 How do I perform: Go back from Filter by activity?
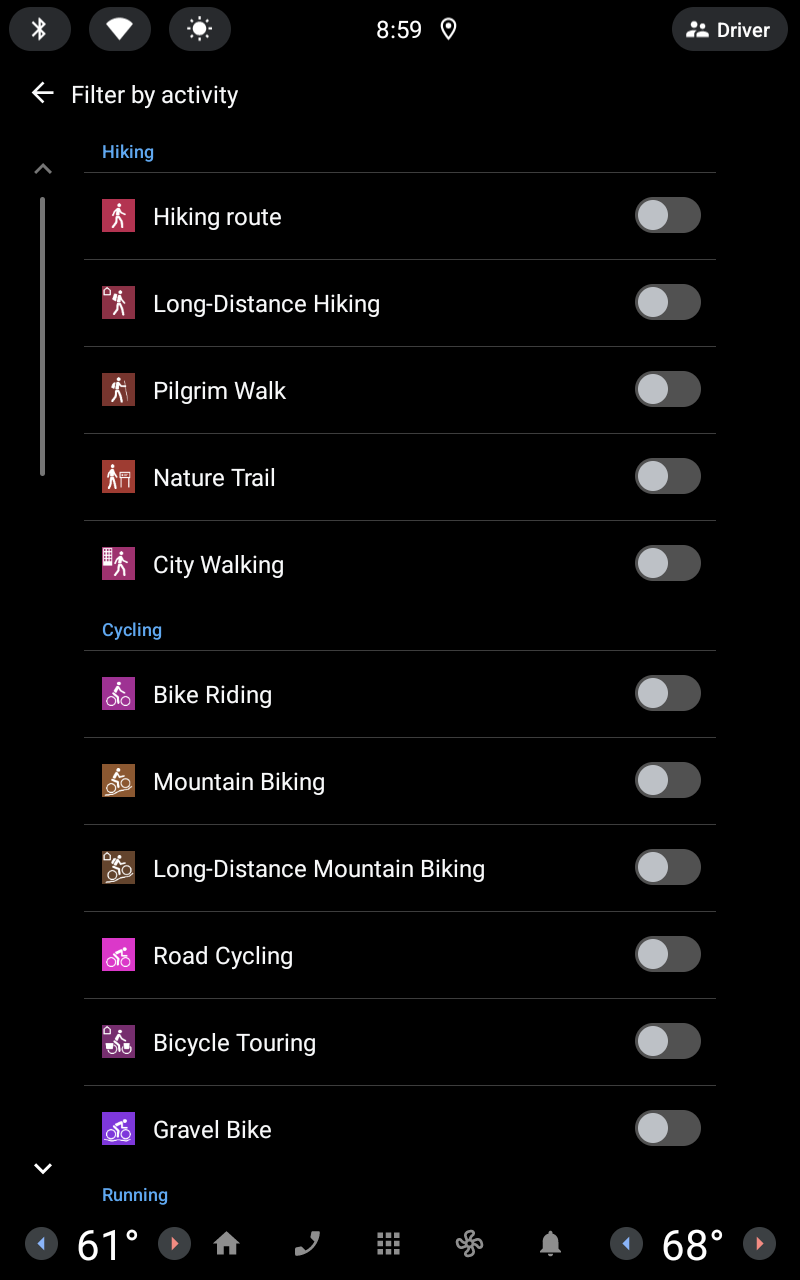(42, 94)
